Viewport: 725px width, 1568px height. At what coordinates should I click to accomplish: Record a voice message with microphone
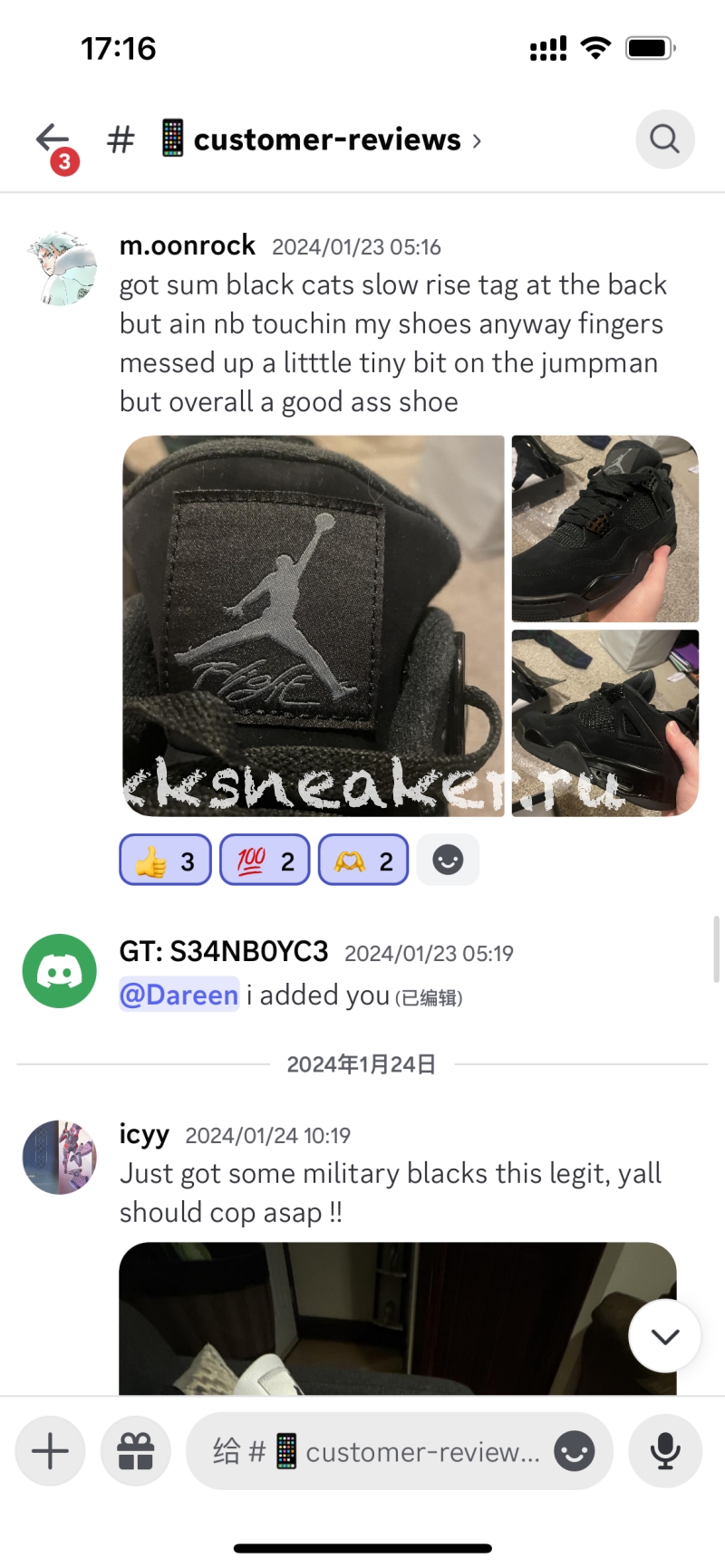pyautogui.click(x=665, y=1452)
